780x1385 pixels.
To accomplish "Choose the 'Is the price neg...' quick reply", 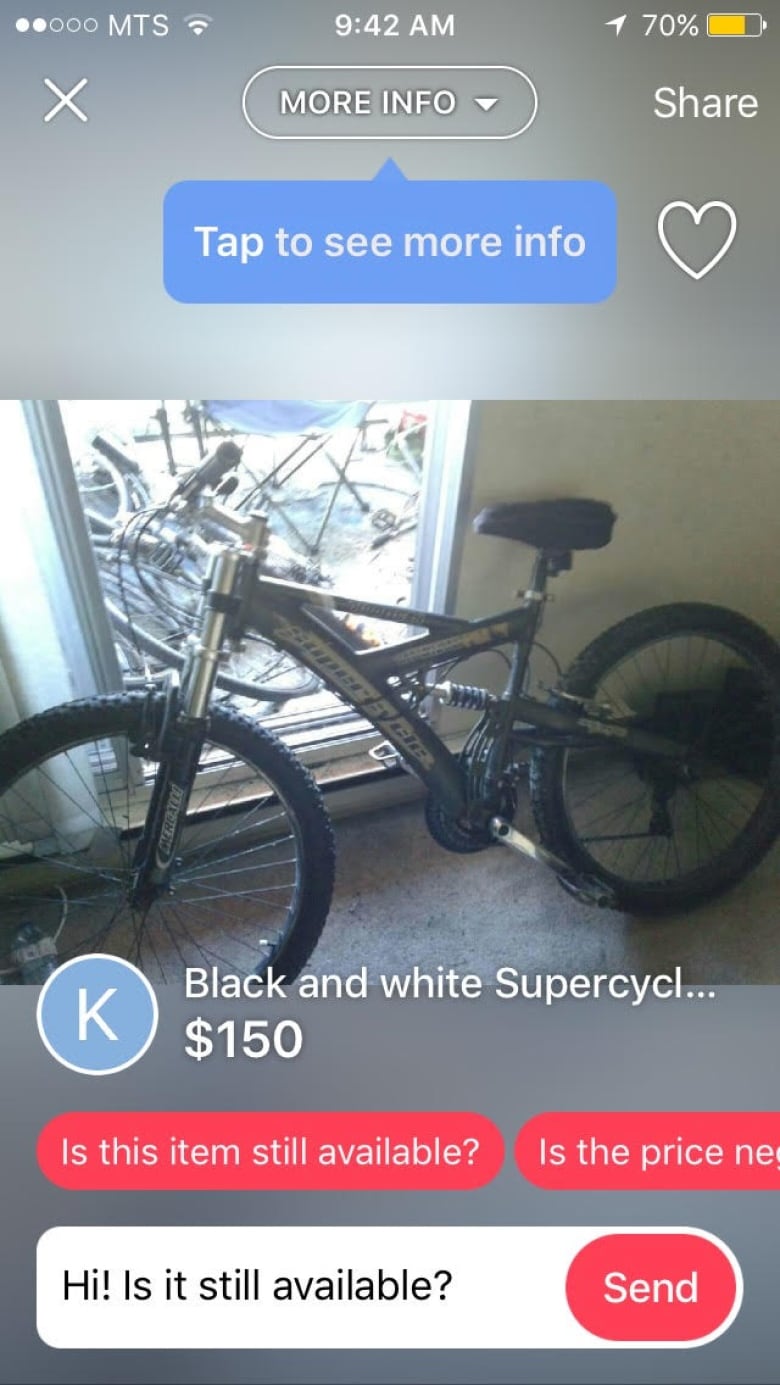I will (648, 1151).
